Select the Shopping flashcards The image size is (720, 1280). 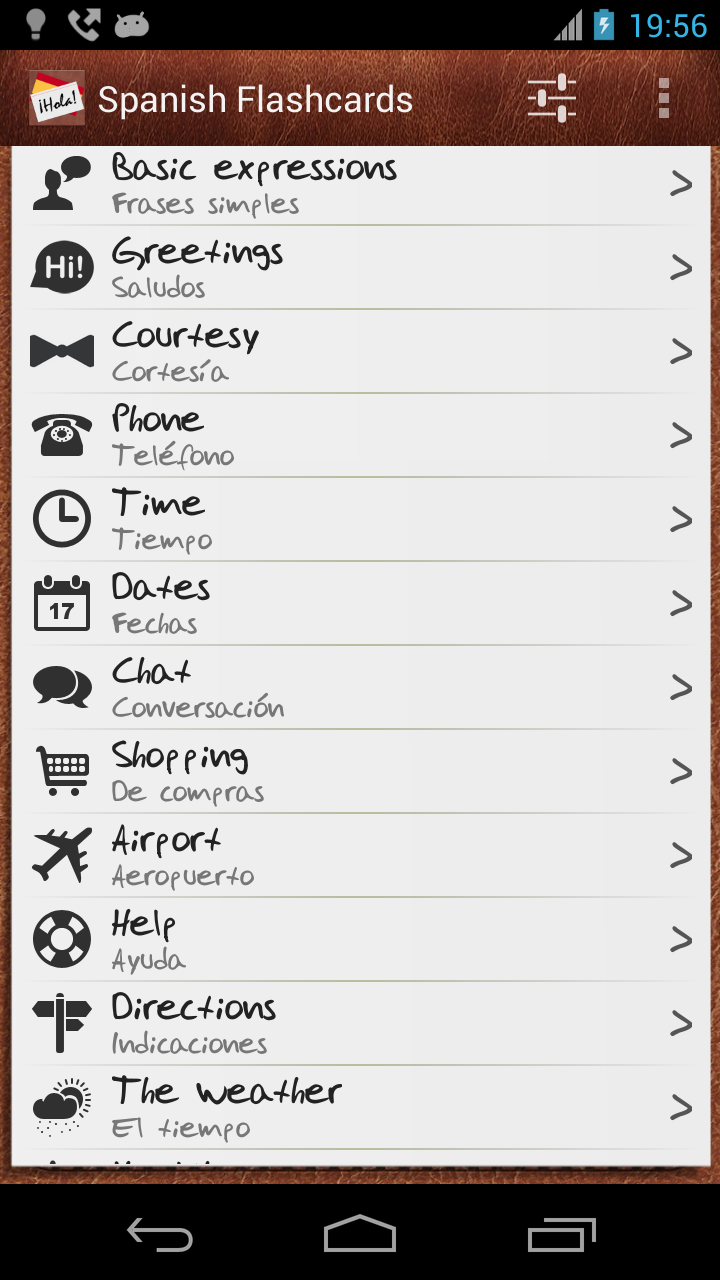pos(360,772)
